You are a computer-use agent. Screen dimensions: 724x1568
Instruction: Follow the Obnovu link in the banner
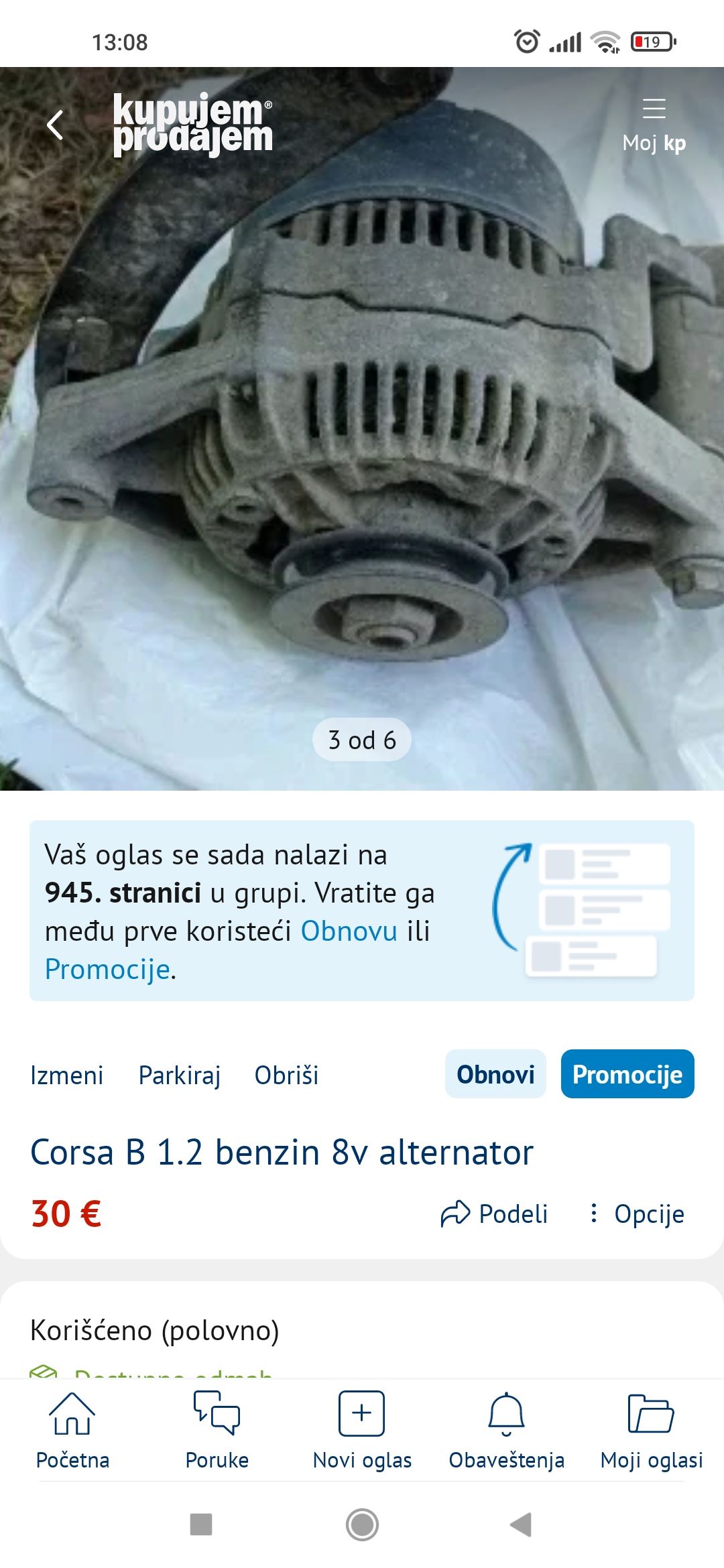pyautogui.click(x=349, y=931)
